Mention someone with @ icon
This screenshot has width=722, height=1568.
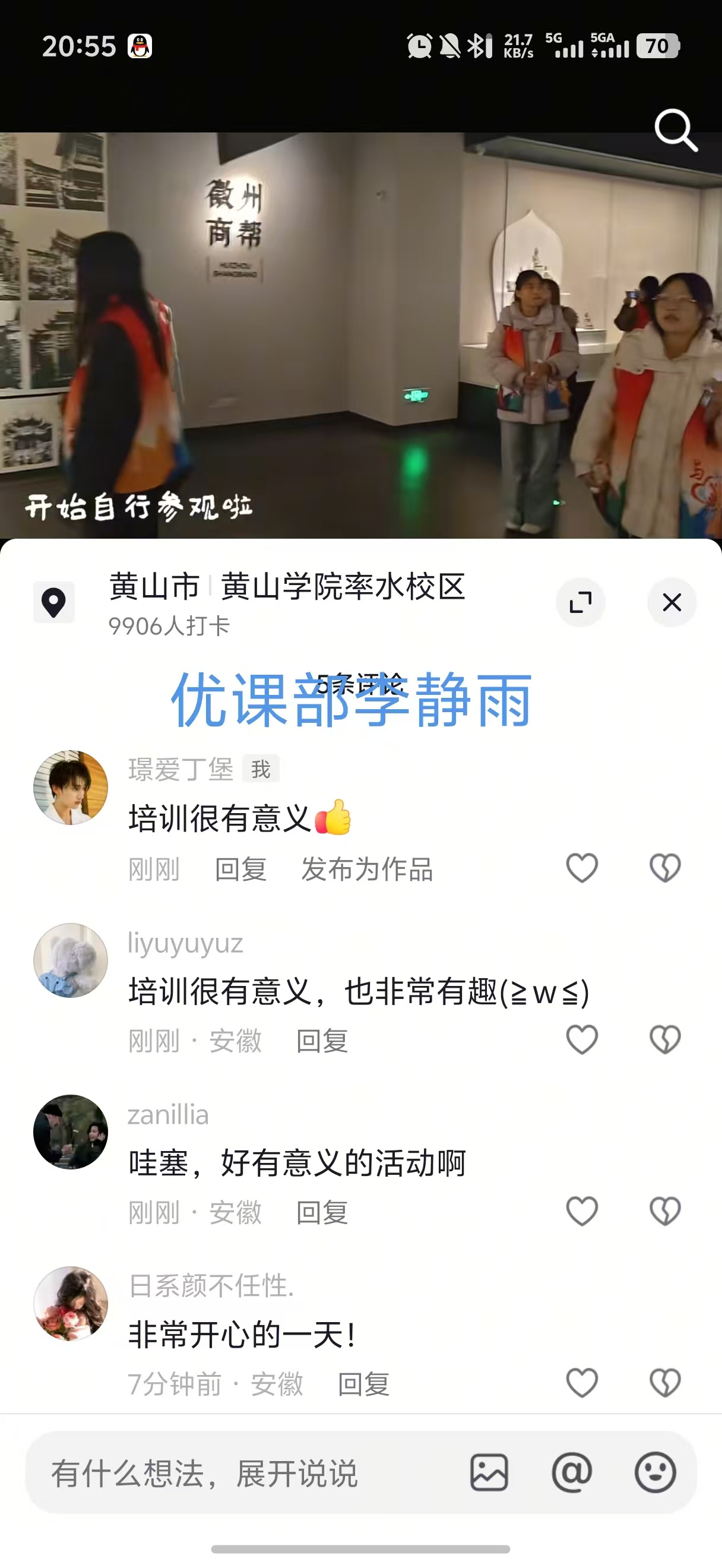click(x=572, y=1473)
